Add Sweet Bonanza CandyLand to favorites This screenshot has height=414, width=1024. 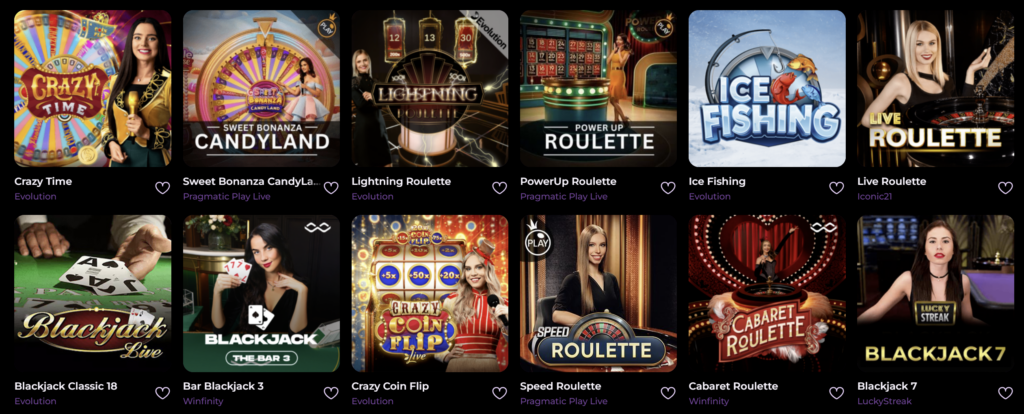(x=331, y=188)
